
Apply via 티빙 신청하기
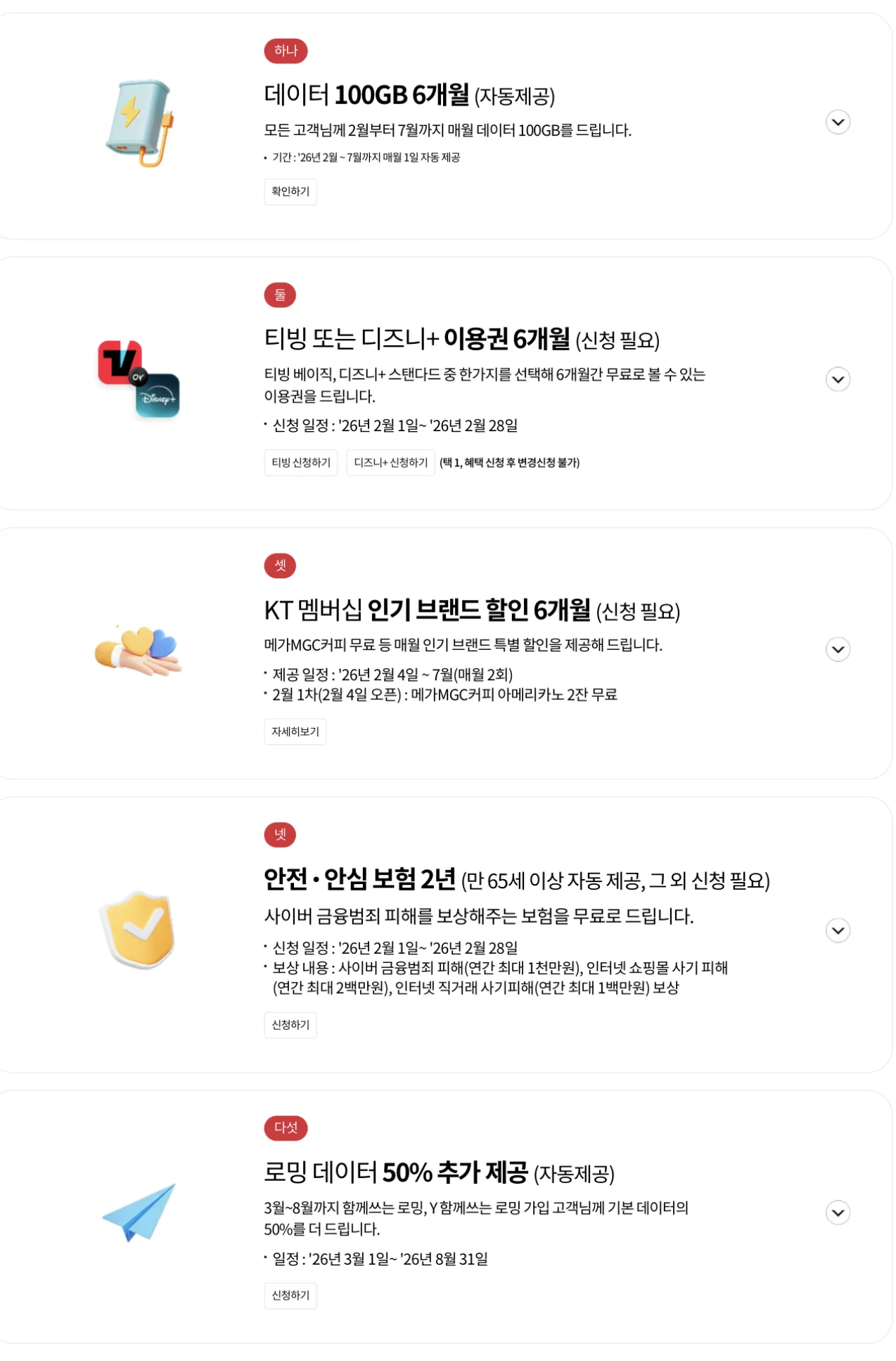[x=300, y=462]
